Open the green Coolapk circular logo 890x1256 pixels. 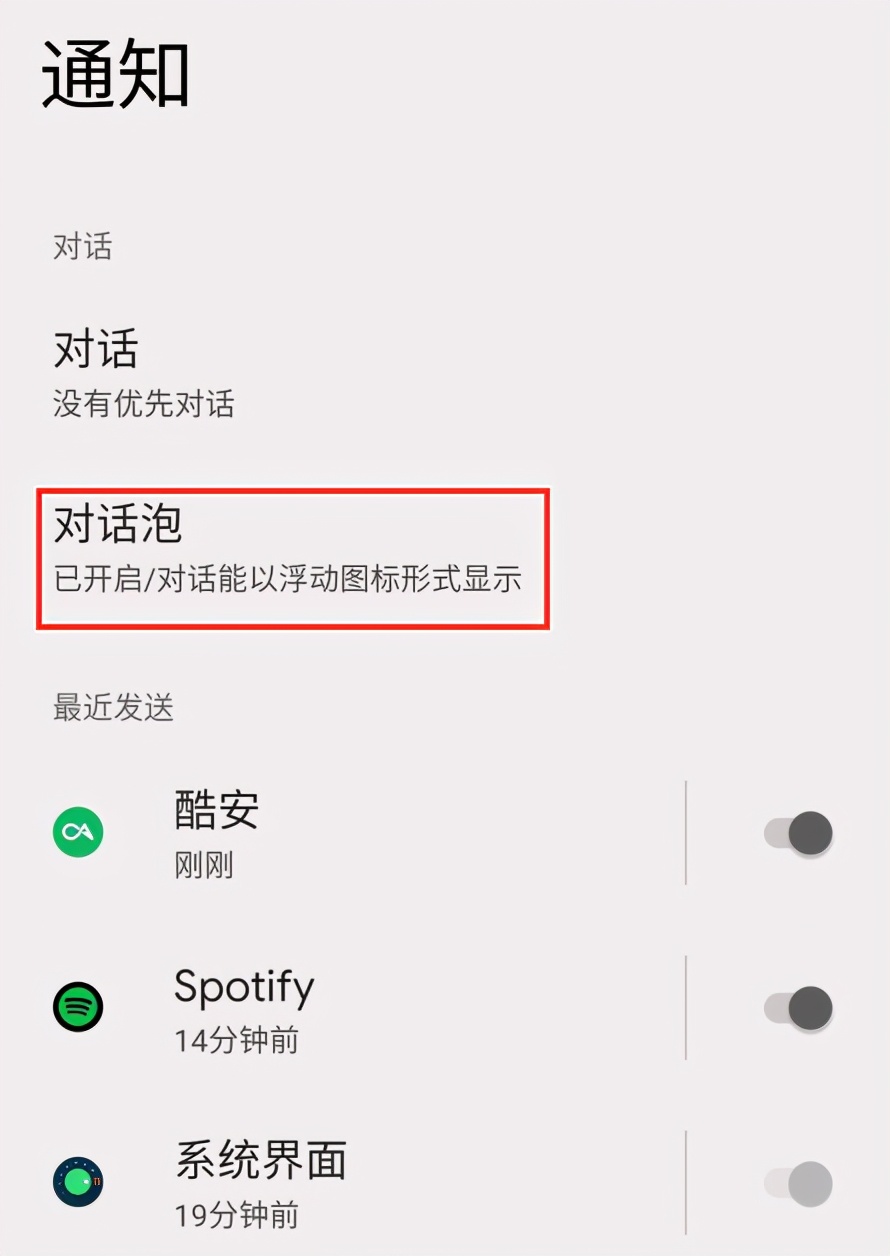(78, 832)
